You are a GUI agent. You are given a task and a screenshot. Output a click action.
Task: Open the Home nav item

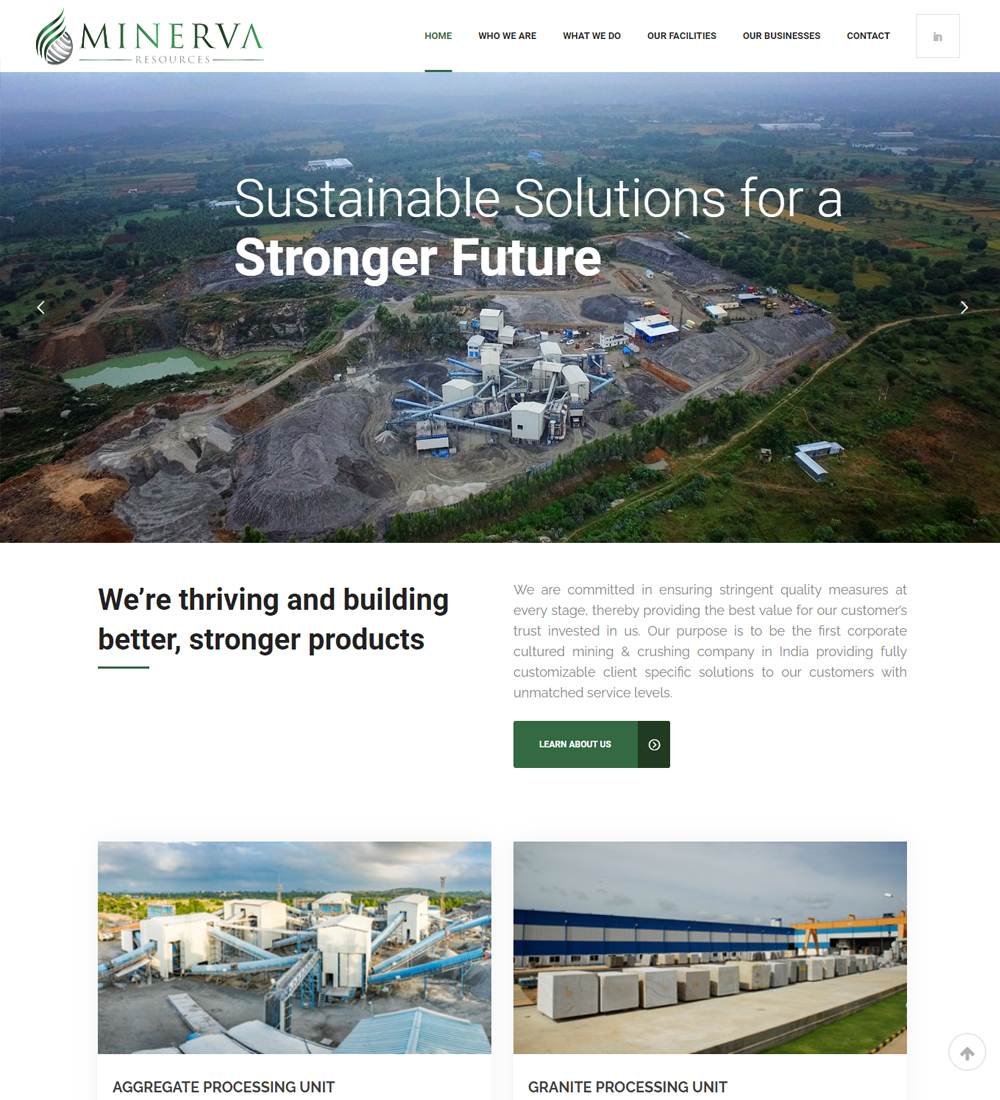click(x=438, y=36)
